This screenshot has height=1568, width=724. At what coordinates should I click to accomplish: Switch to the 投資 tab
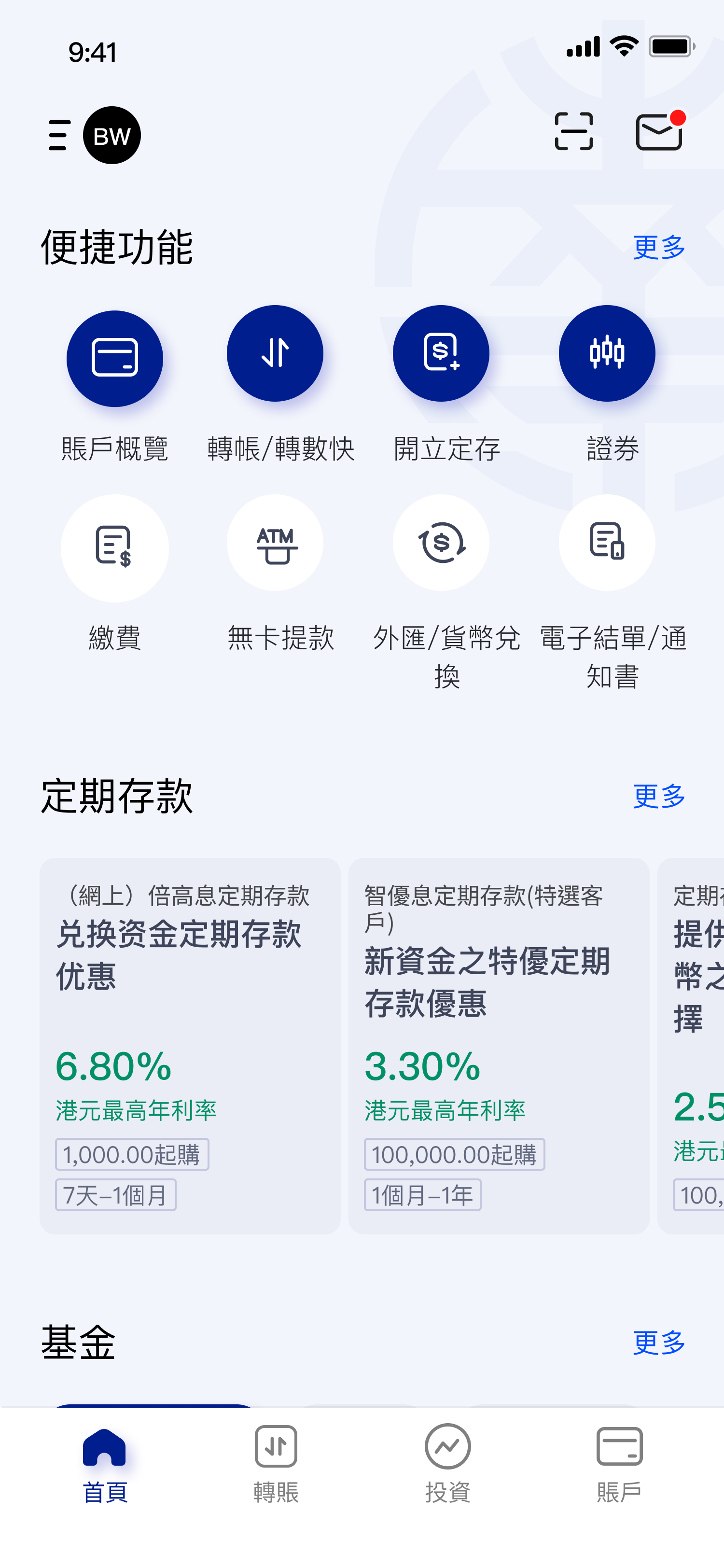pyautogui.click(x=448, y=1463)
